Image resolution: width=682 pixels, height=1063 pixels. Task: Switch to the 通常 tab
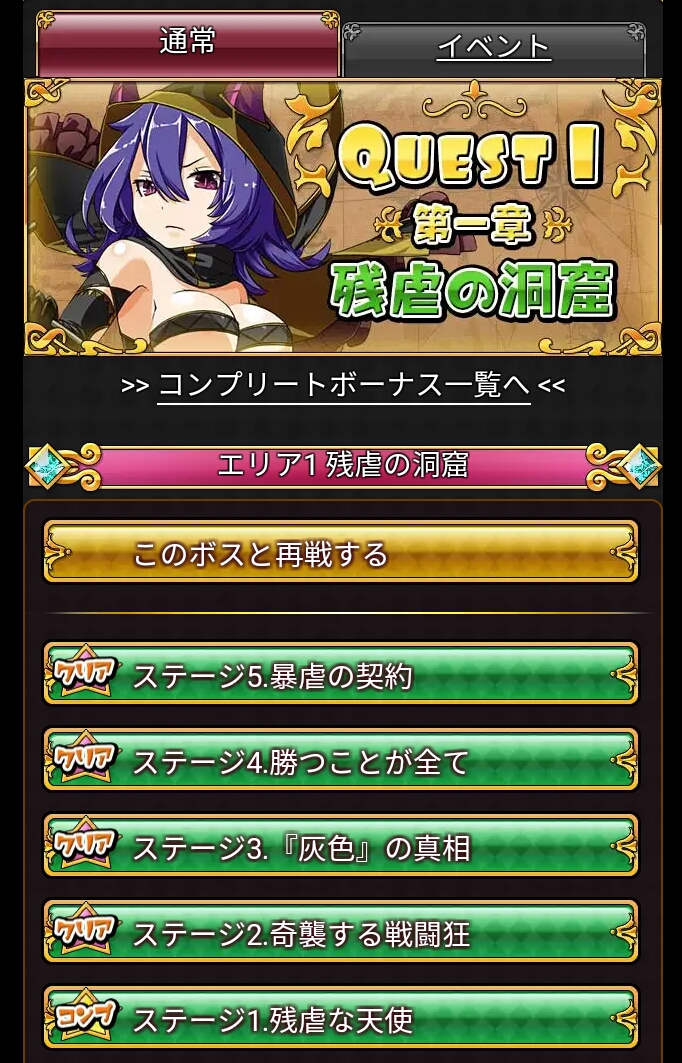(x=188, y=43)
